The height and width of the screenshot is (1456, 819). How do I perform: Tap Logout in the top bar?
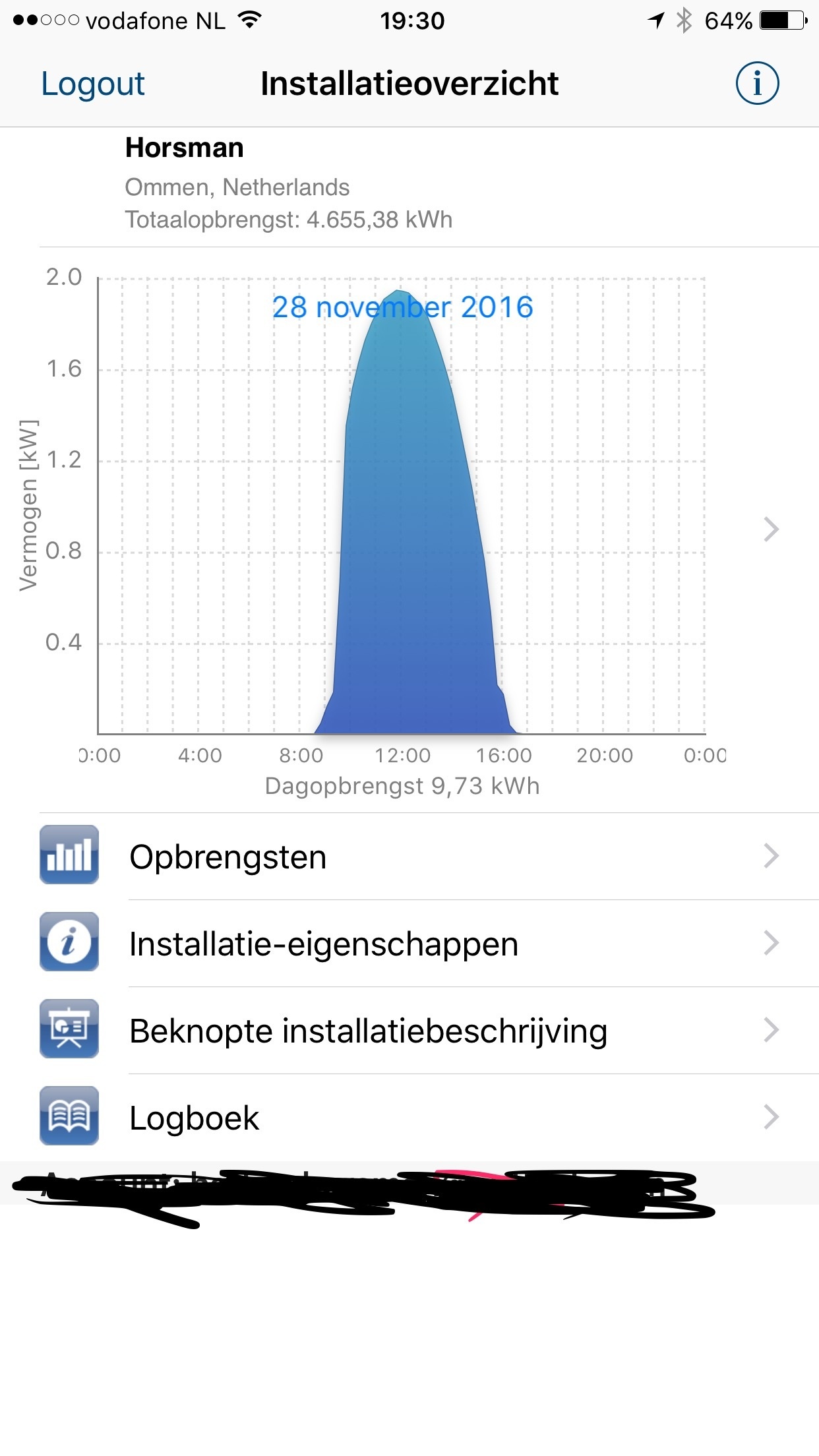(93, 84)
